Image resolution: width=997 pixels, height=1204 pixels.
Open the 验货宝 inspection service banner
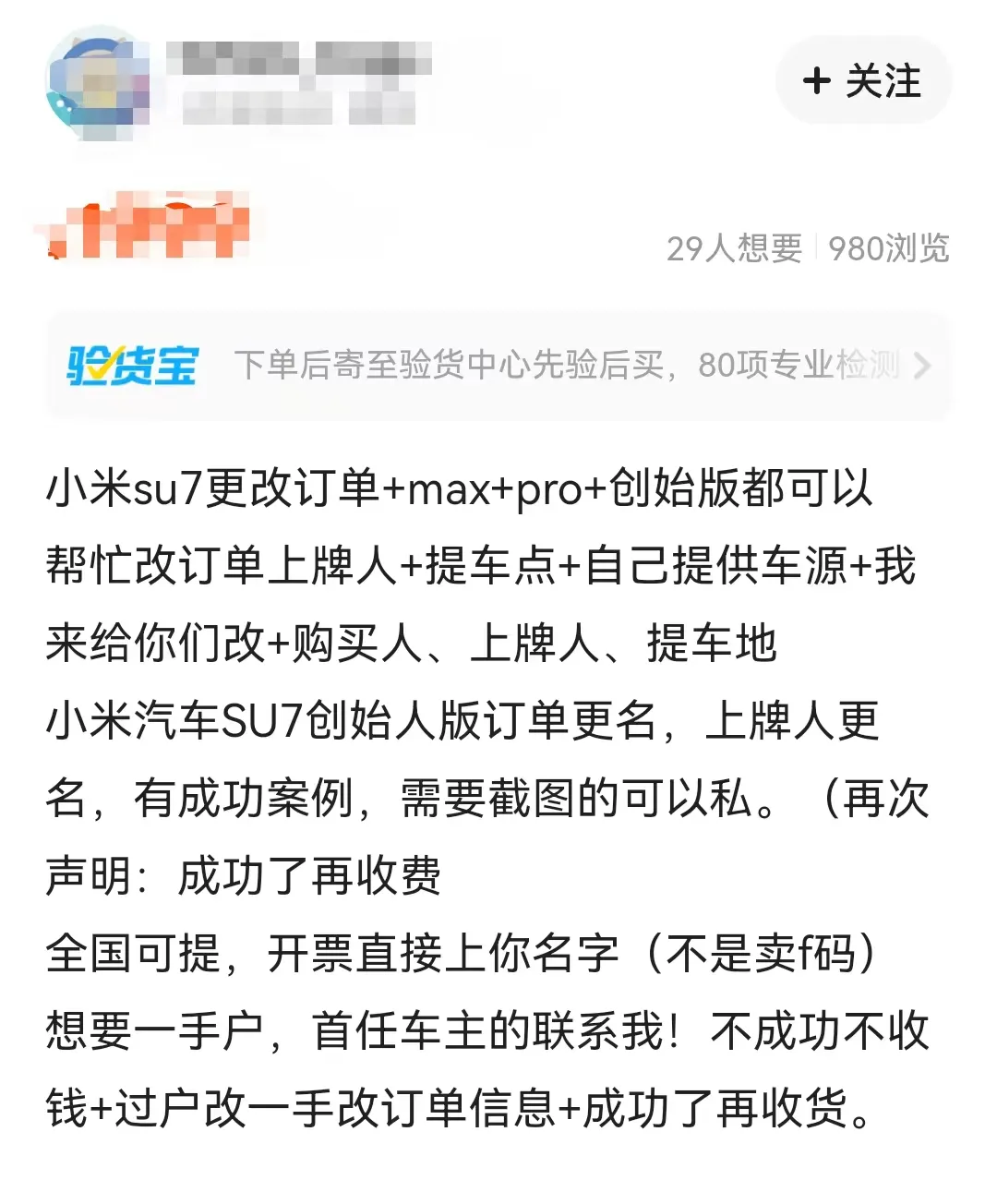tap(498, 366)
